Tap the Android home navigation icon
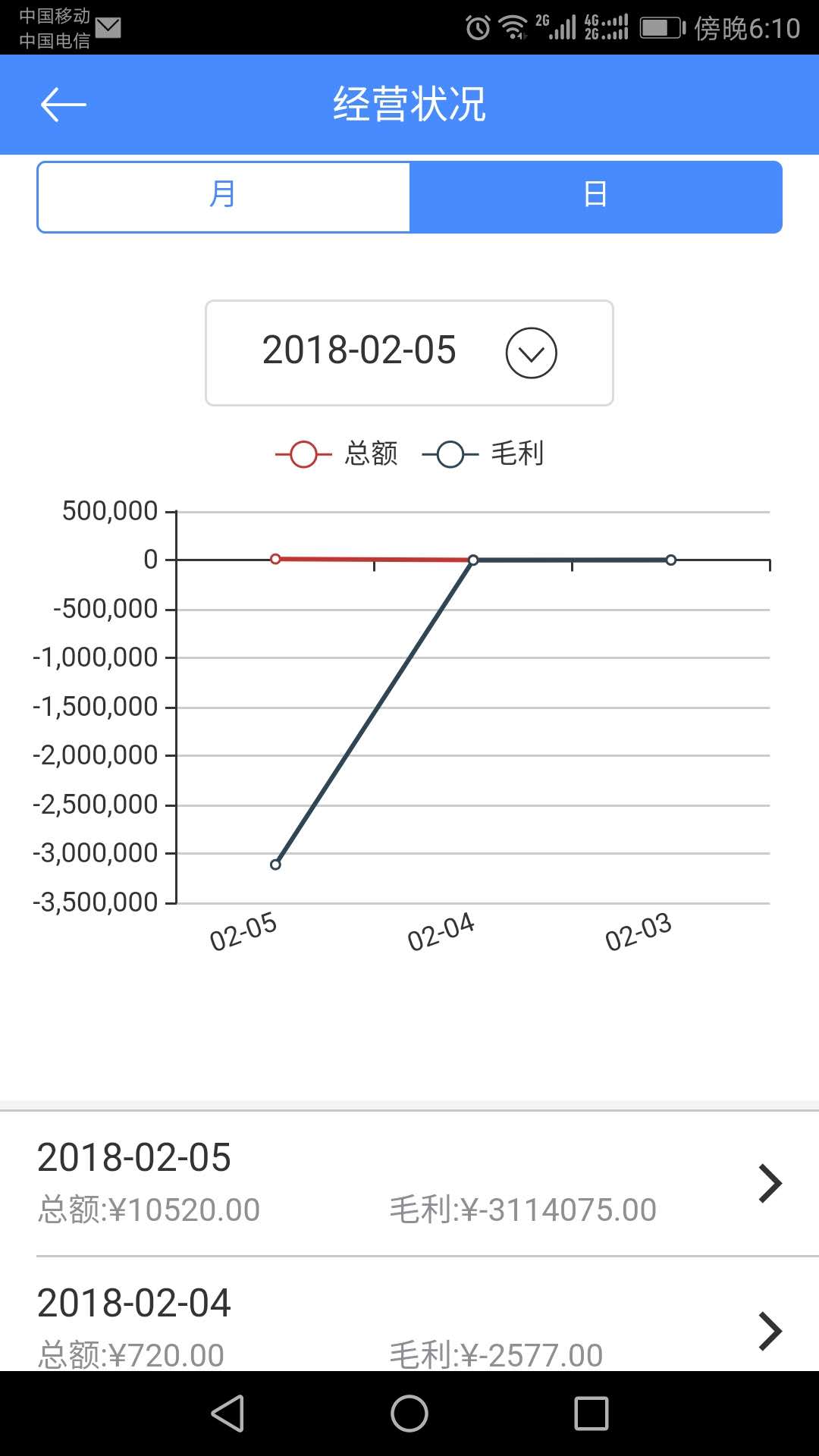This screenshot has height=1456, width=819. (409, 1413)
